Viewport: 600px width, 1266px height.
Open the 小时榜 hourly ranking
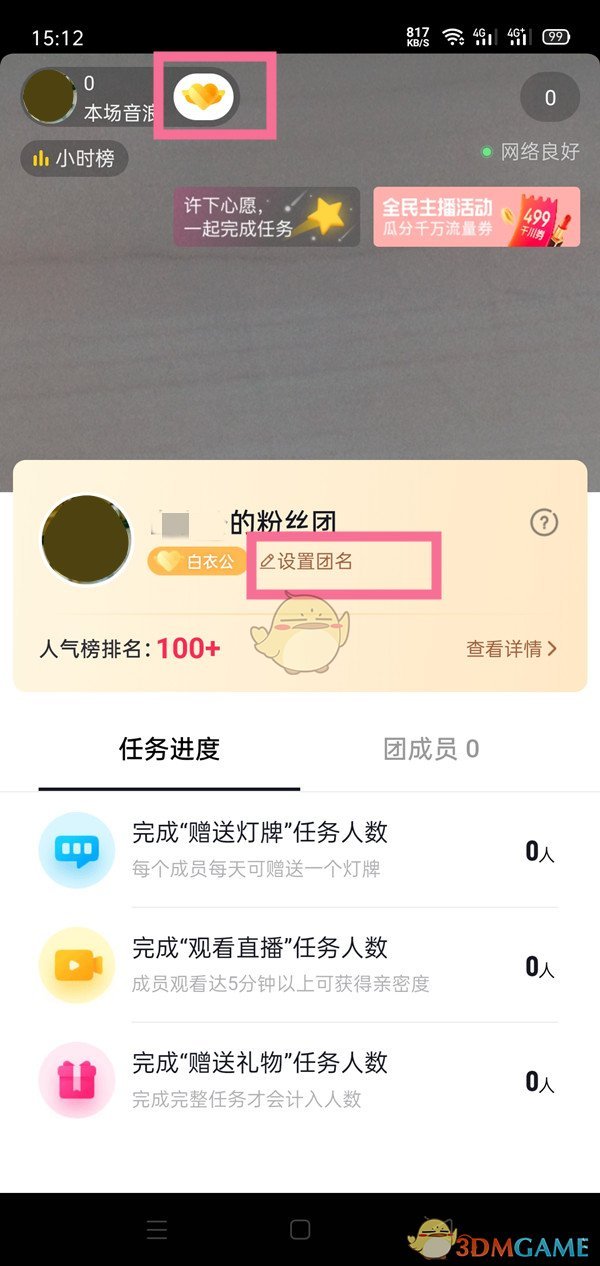(74, 158)
